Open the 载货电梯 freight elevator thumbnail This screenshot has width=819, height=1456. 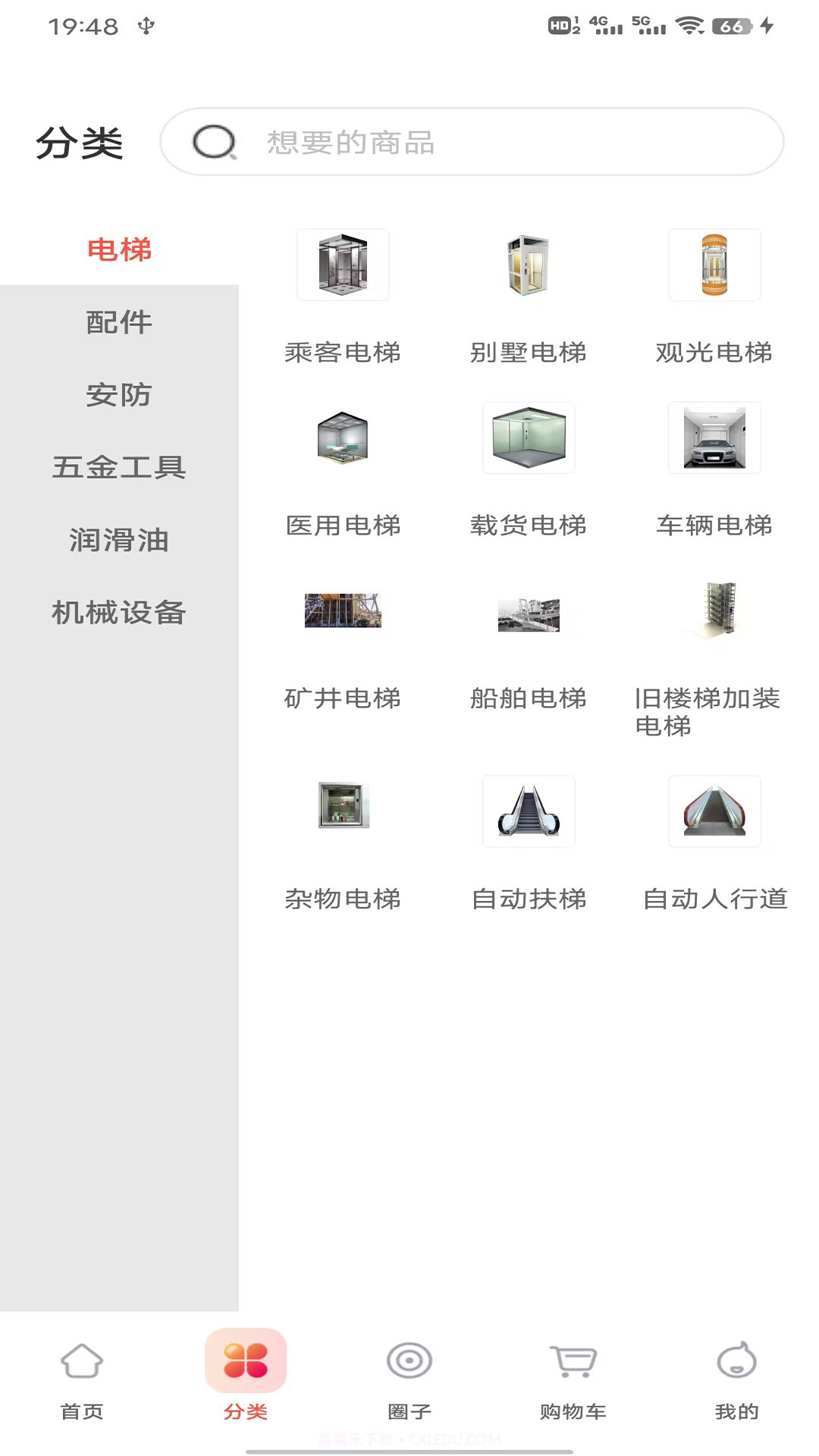pos(529,438)
